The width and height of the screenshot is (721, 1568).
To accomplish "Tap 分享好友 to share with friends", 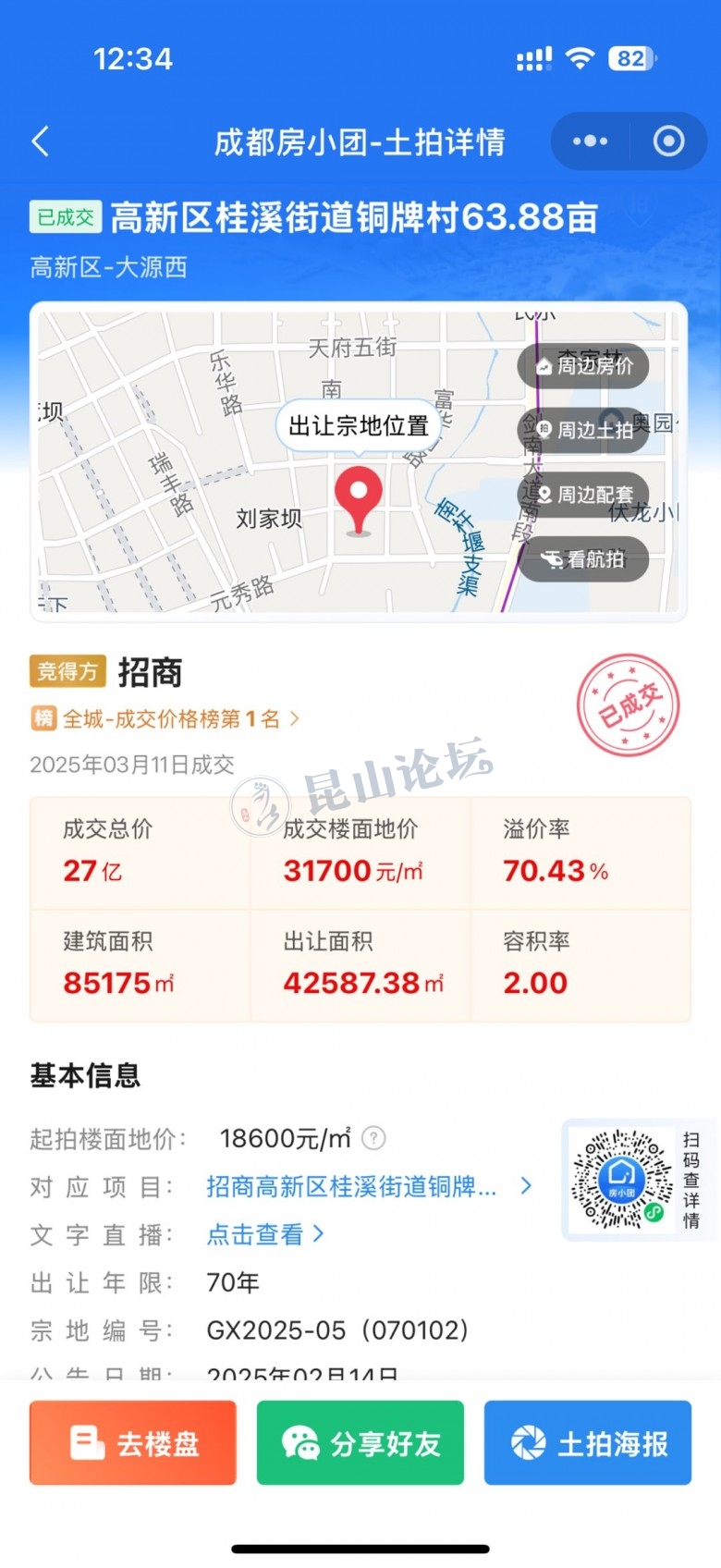I will pyautogui.click(x=360, y=1442).
